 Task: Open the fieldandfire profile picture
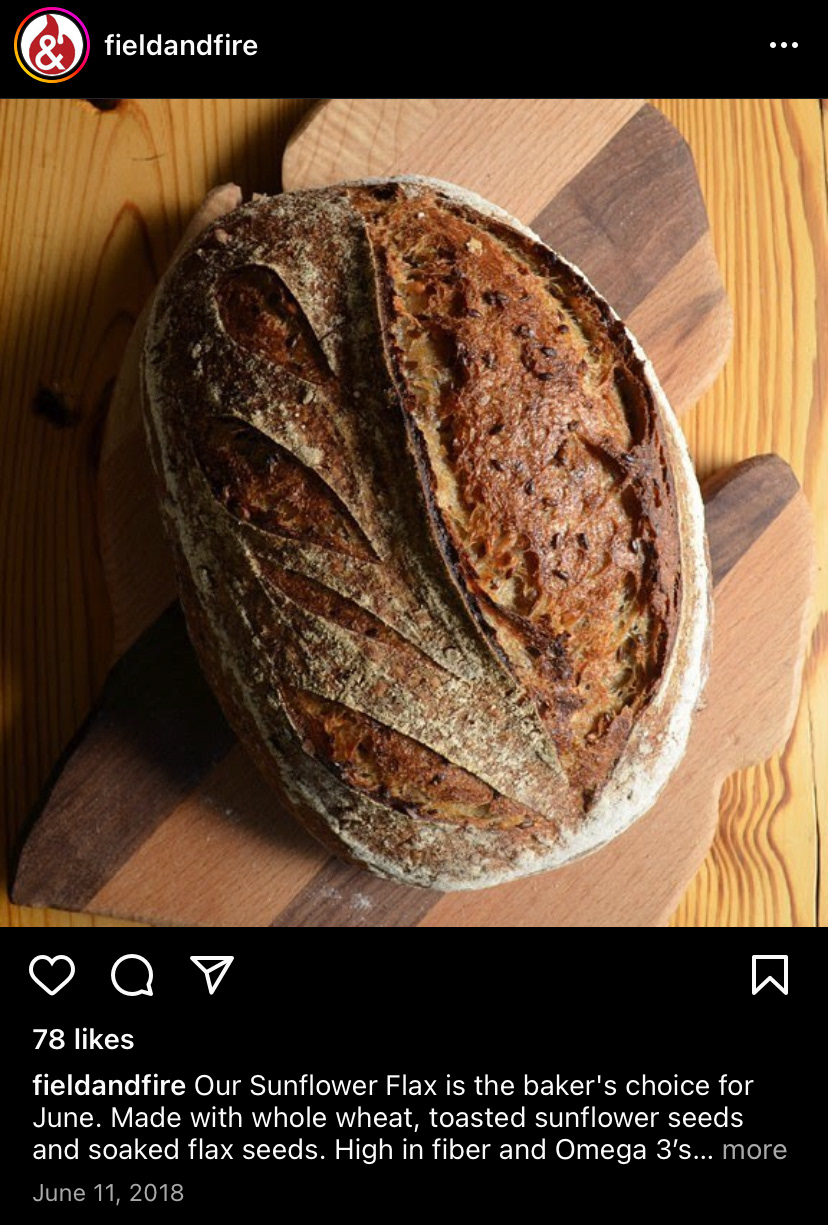(x=52, y=46)
